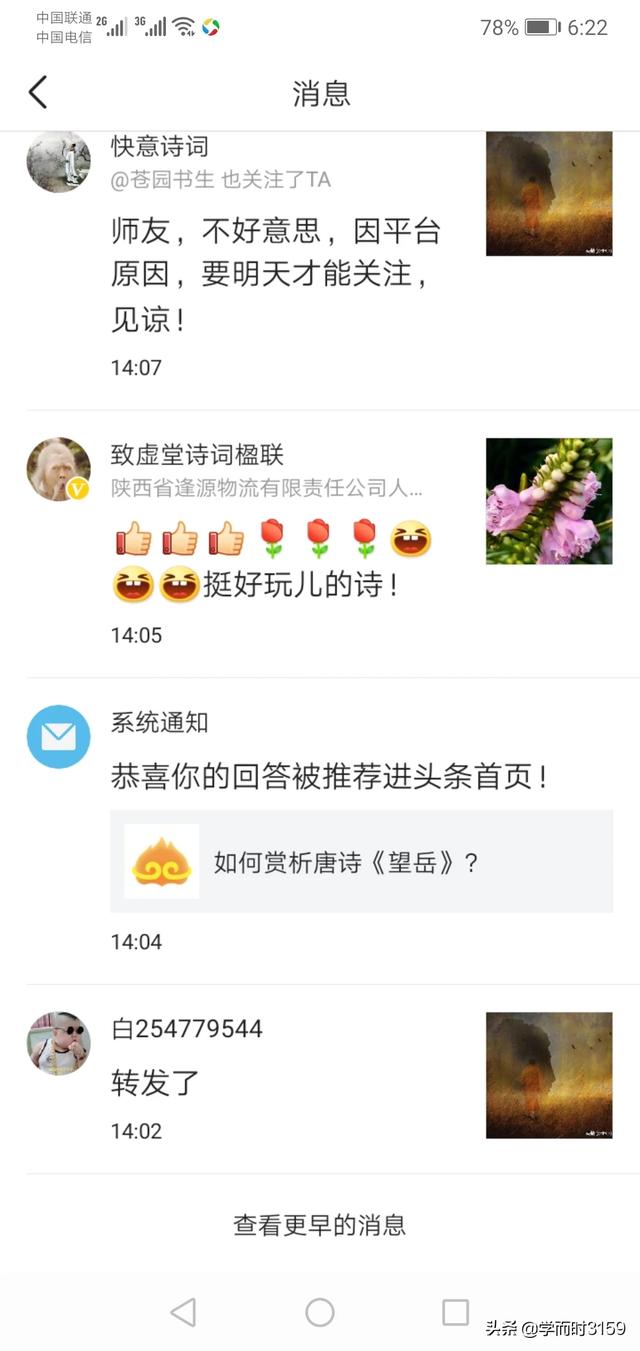
Task: Open the flower thumbnail beside 致虚堂诗词楹联's comment
Action: click(549, 501)
